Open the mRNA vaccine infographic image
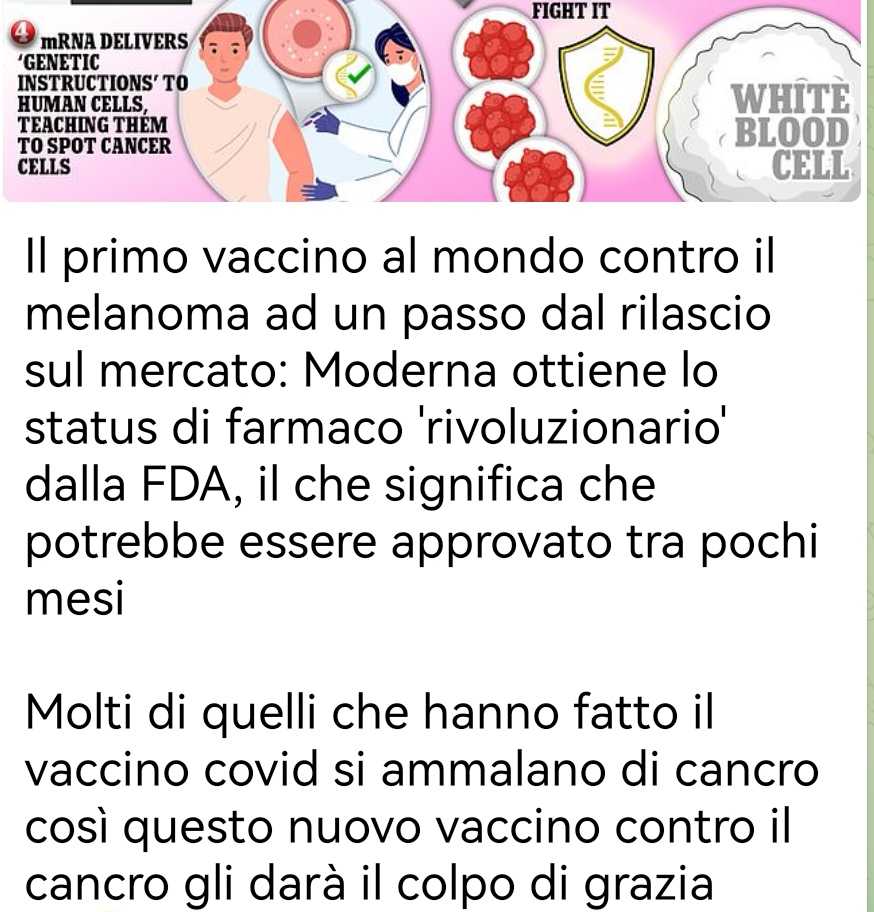This screenshot has height=912, width=874. click(x=430, y=100)
